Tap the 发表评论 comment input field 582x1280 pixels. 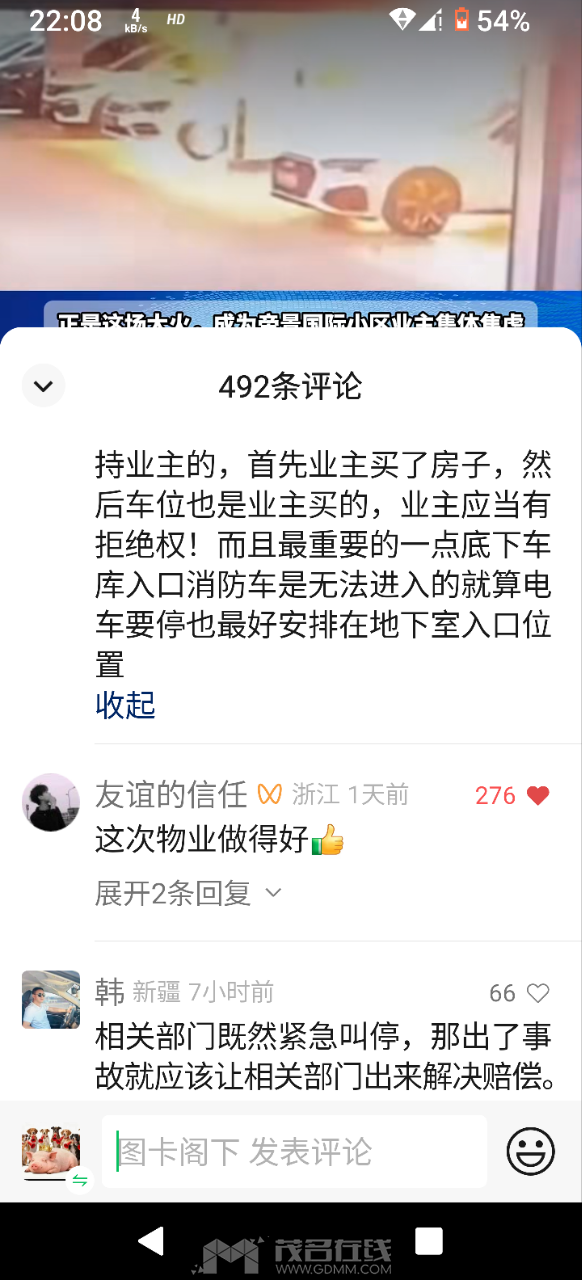294,1152
